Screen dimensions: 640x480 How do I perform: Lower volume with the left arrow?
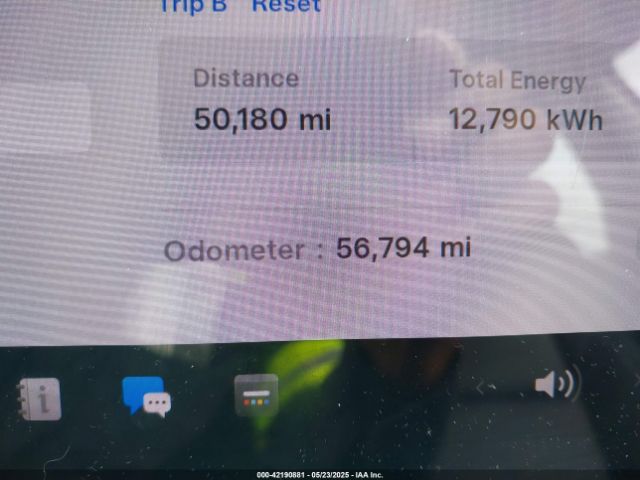[483, 387]
